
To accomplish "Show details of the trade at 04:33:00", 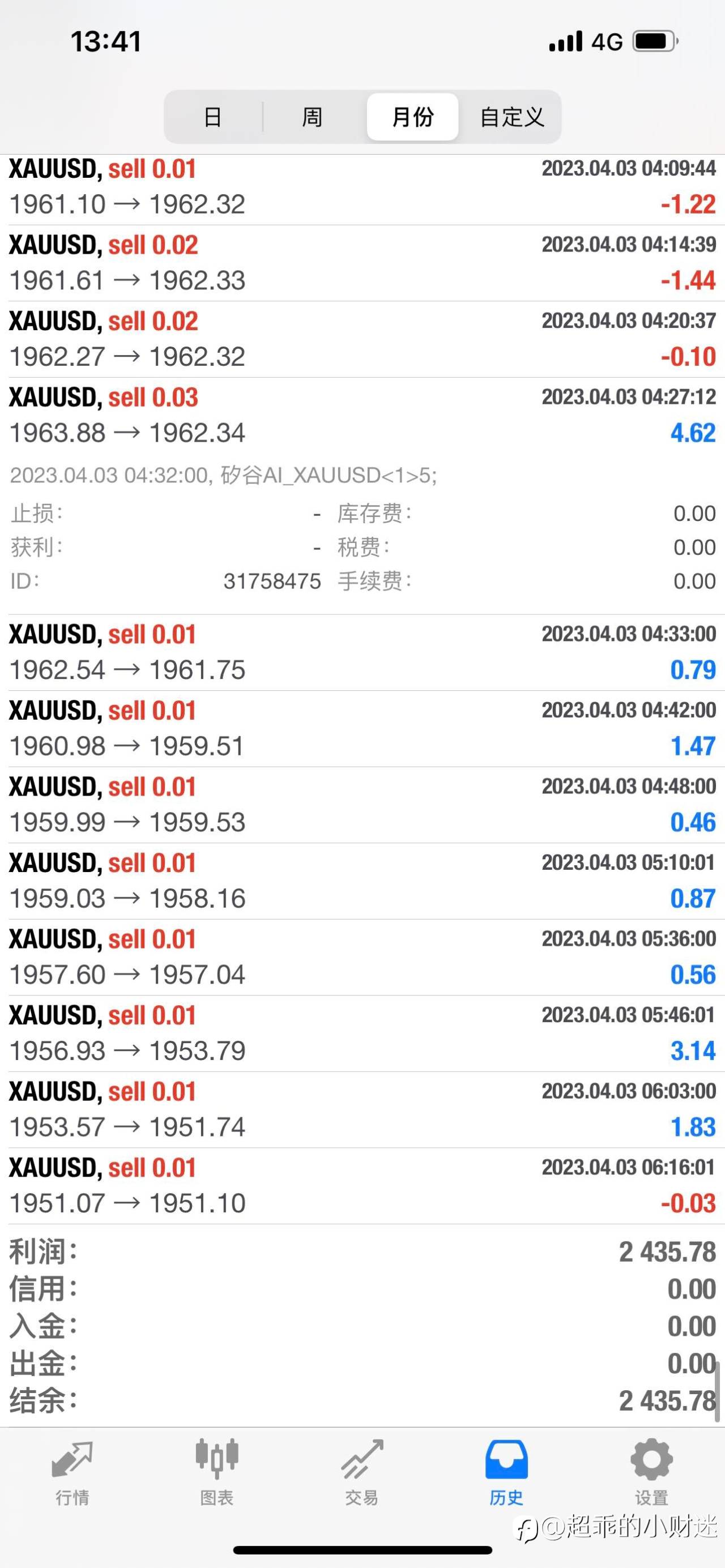I will coord(362,652).
